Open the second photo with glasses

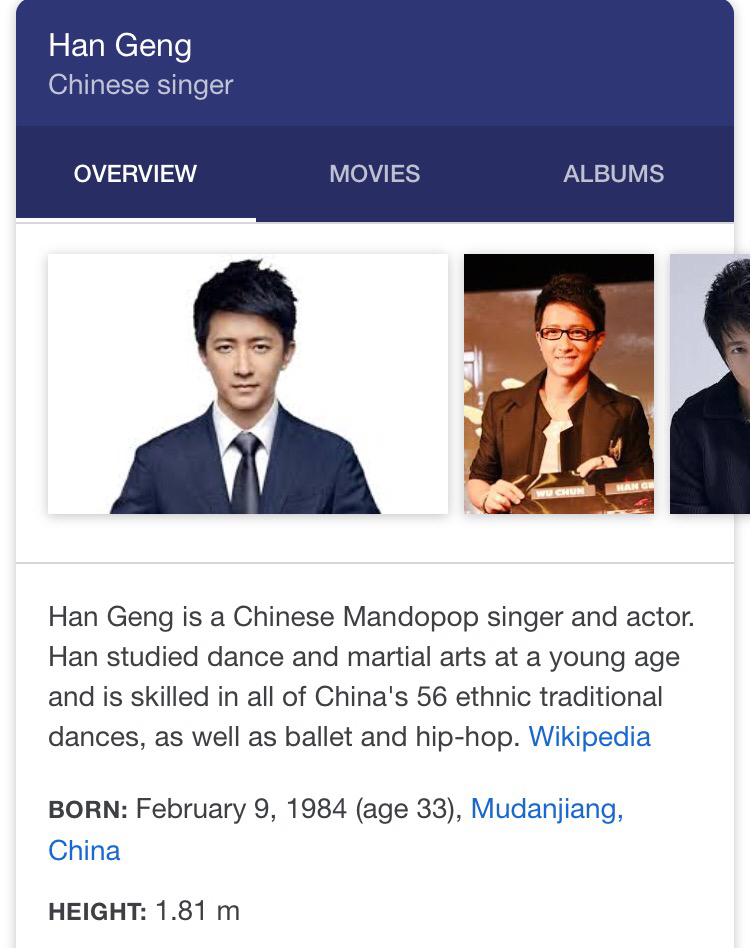click(x=558, y=384)
